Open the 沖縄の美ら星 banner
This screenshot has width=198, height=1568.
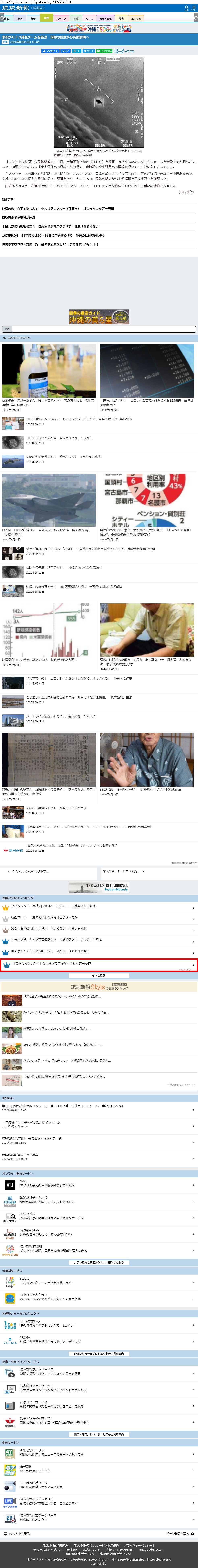pos(99,317)
